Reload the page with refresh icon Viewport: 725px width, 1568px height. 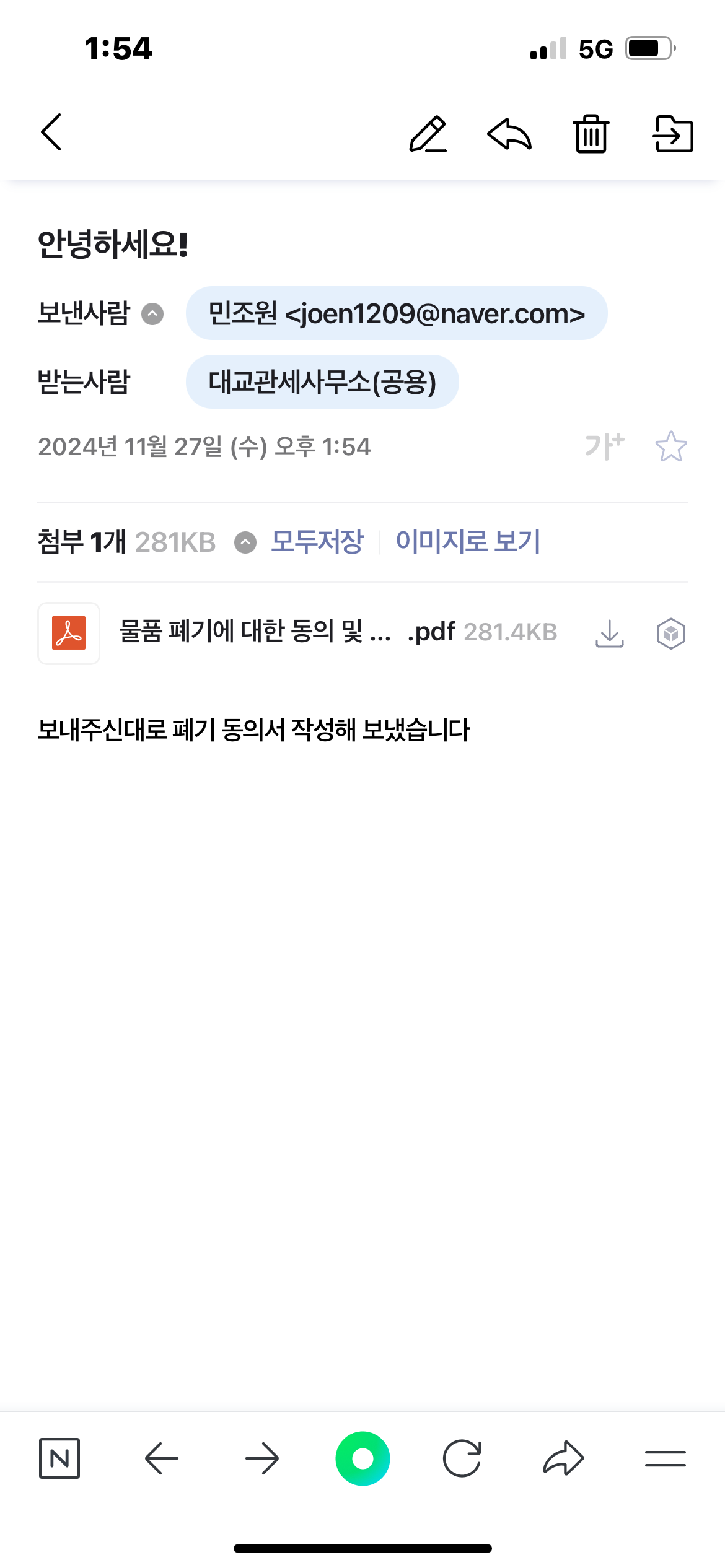pyautogui.click(x=462, y=1458)
